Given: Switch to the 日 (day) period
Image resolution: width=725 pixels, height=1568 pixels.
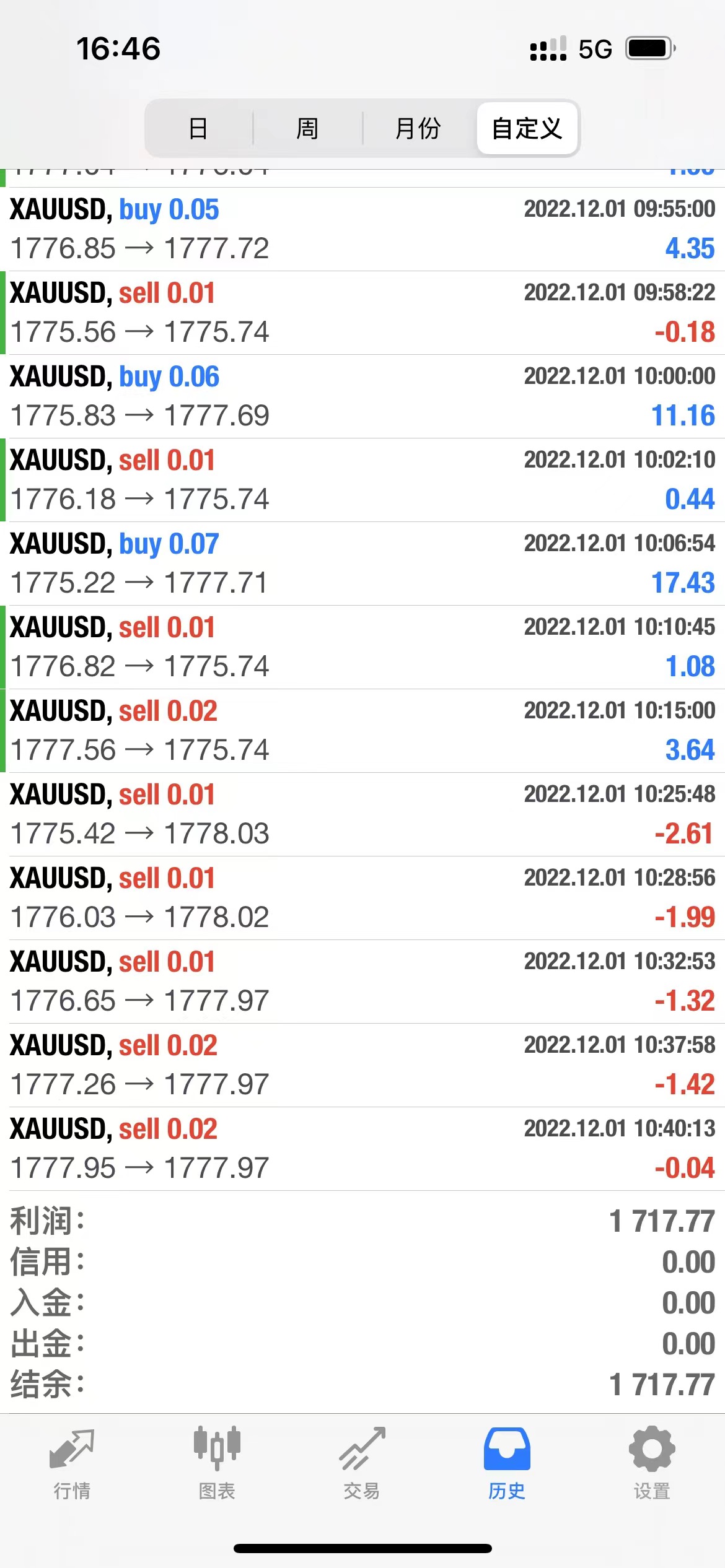Looking at the screenshot, I should point(198,128).
